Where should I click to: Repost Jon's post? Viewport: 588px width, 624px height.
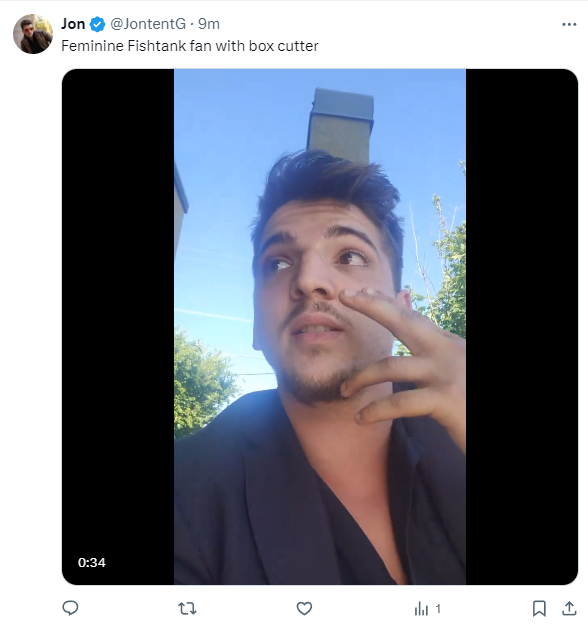coord(187,608)
